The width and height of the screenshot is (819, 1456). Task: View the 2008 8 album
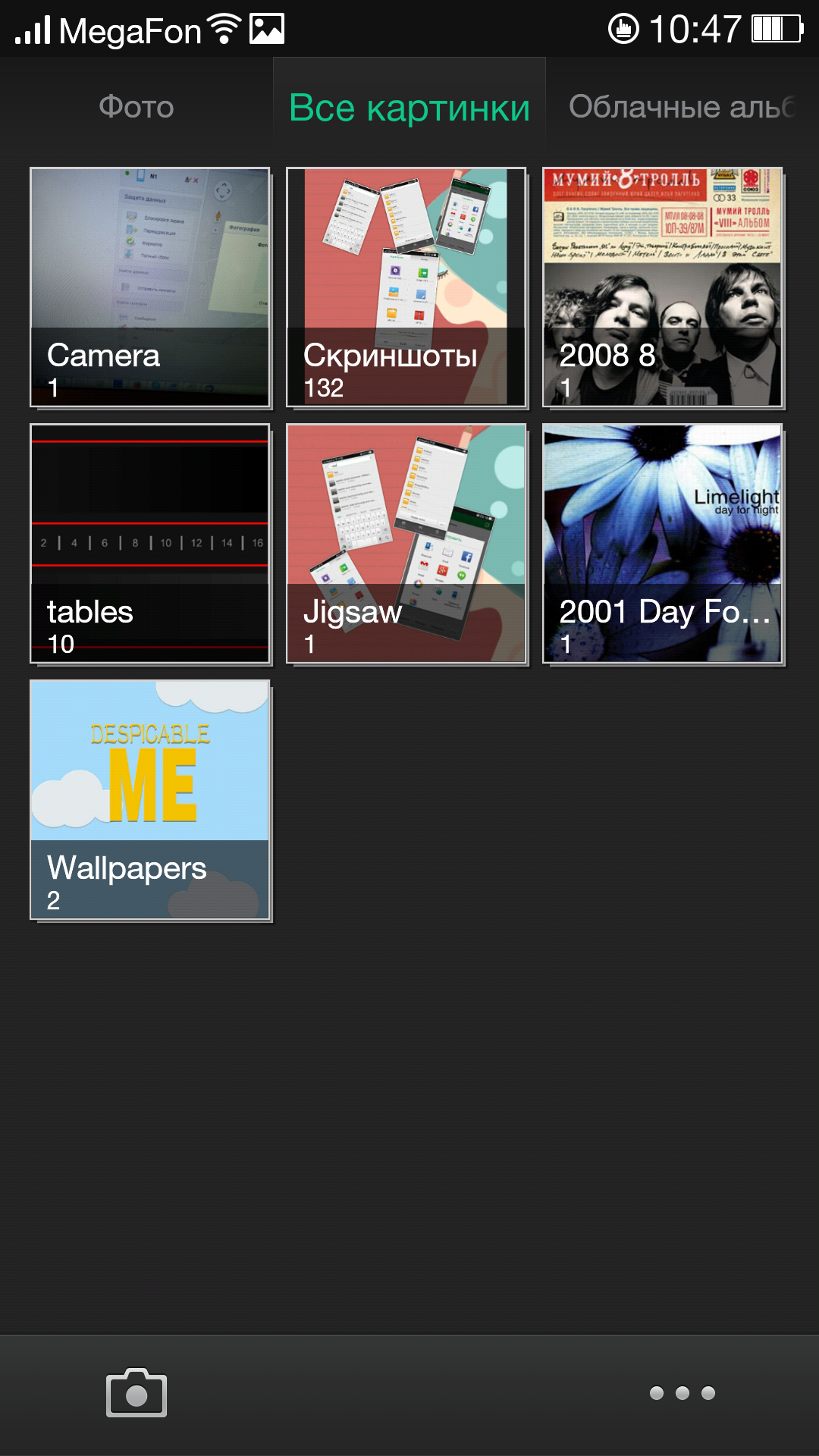(663, 287)
